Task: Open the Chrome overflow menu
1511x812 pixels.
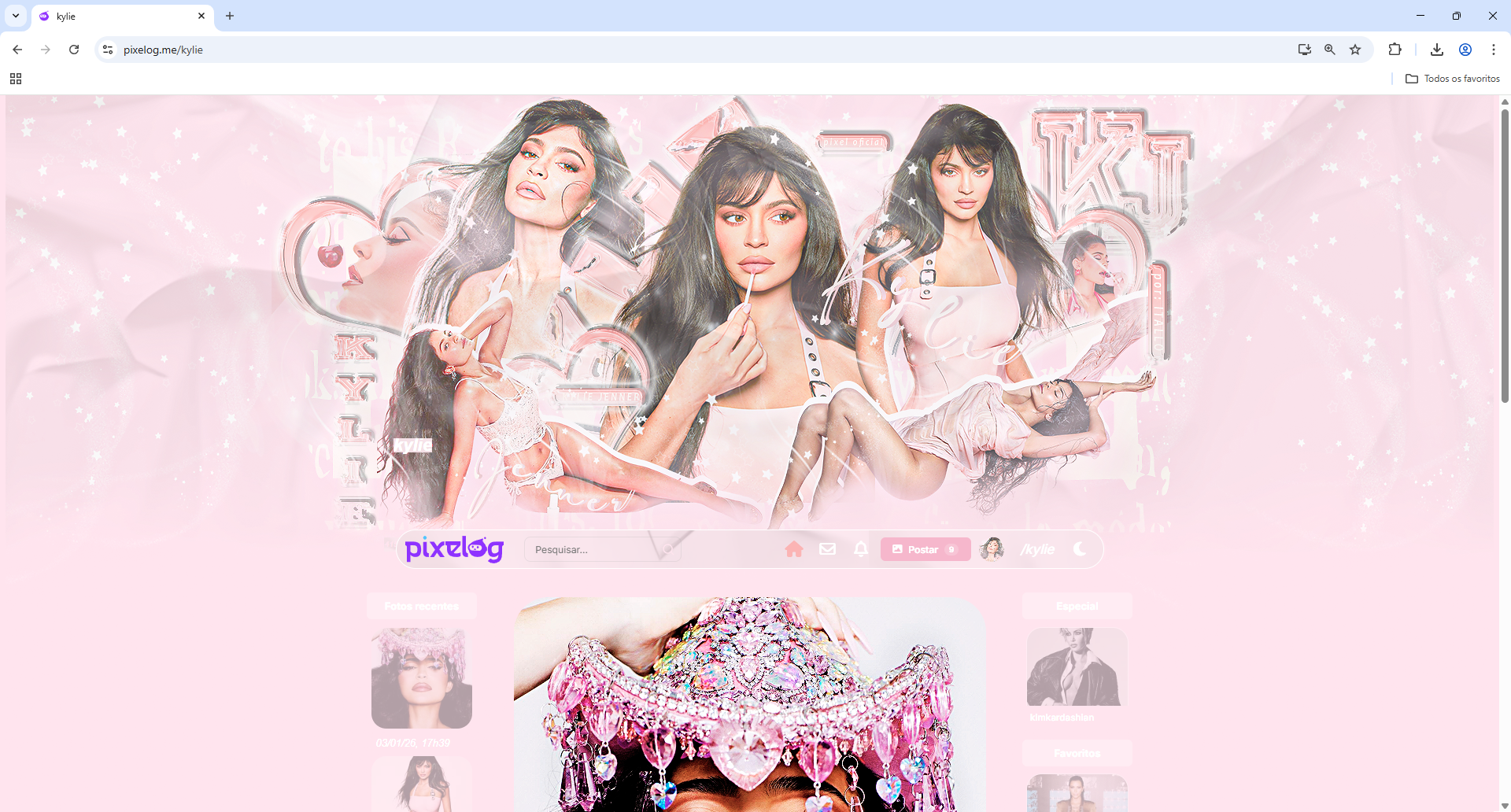Action: [x=1493, y=50]
